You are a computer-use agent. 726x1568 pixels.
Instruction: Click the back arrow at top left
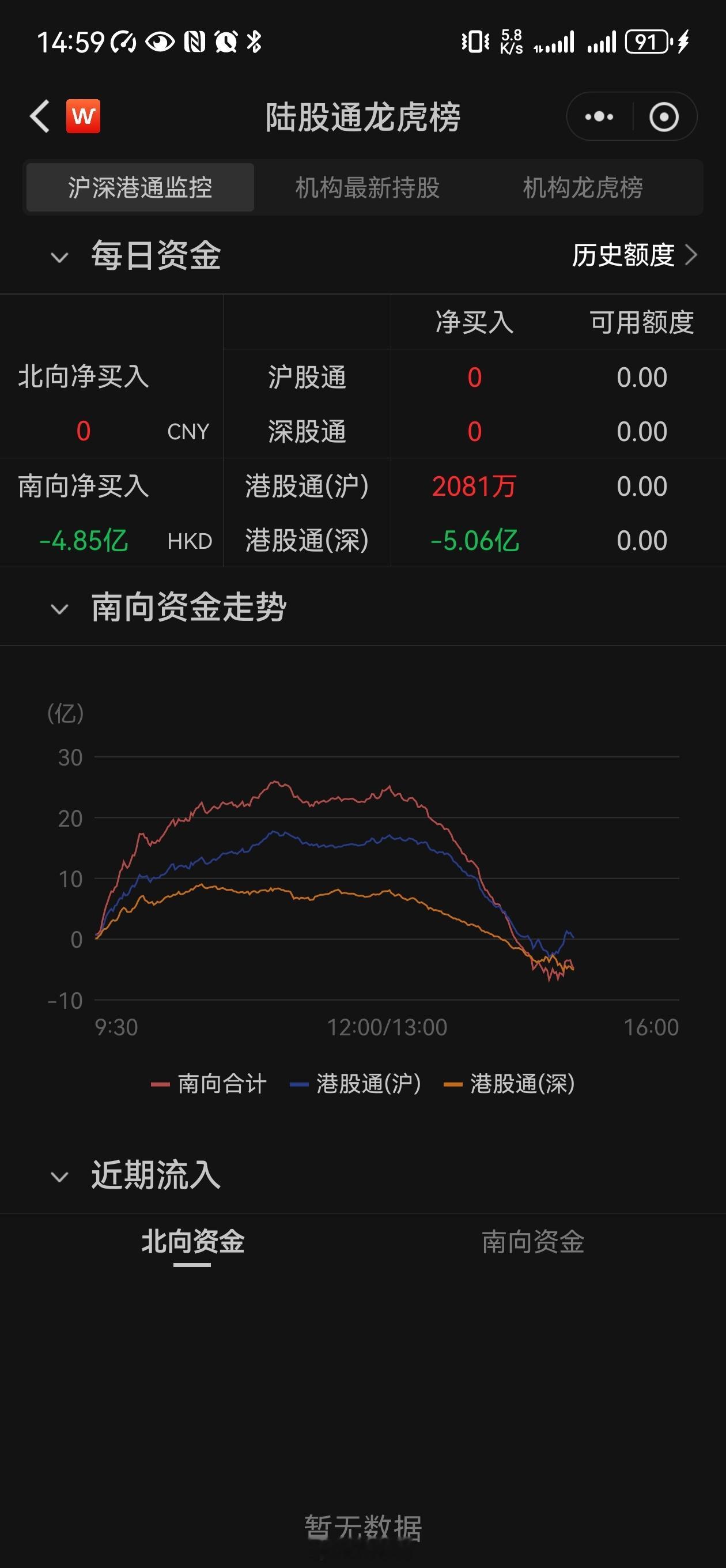[x=40, y=117]
